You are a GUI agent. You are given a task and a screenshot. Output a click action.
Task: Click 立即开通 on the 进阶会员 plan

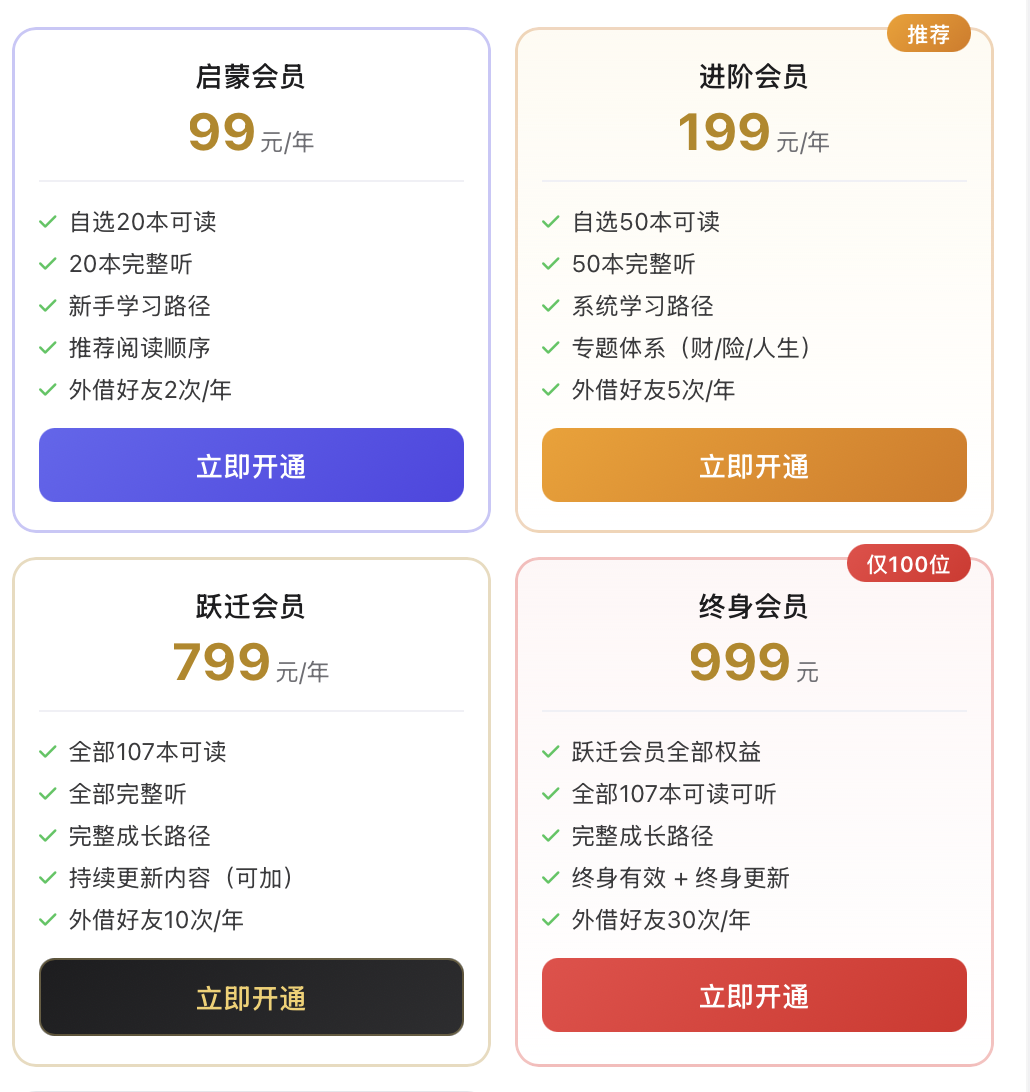pyautogui.click(x=753, y=464)
